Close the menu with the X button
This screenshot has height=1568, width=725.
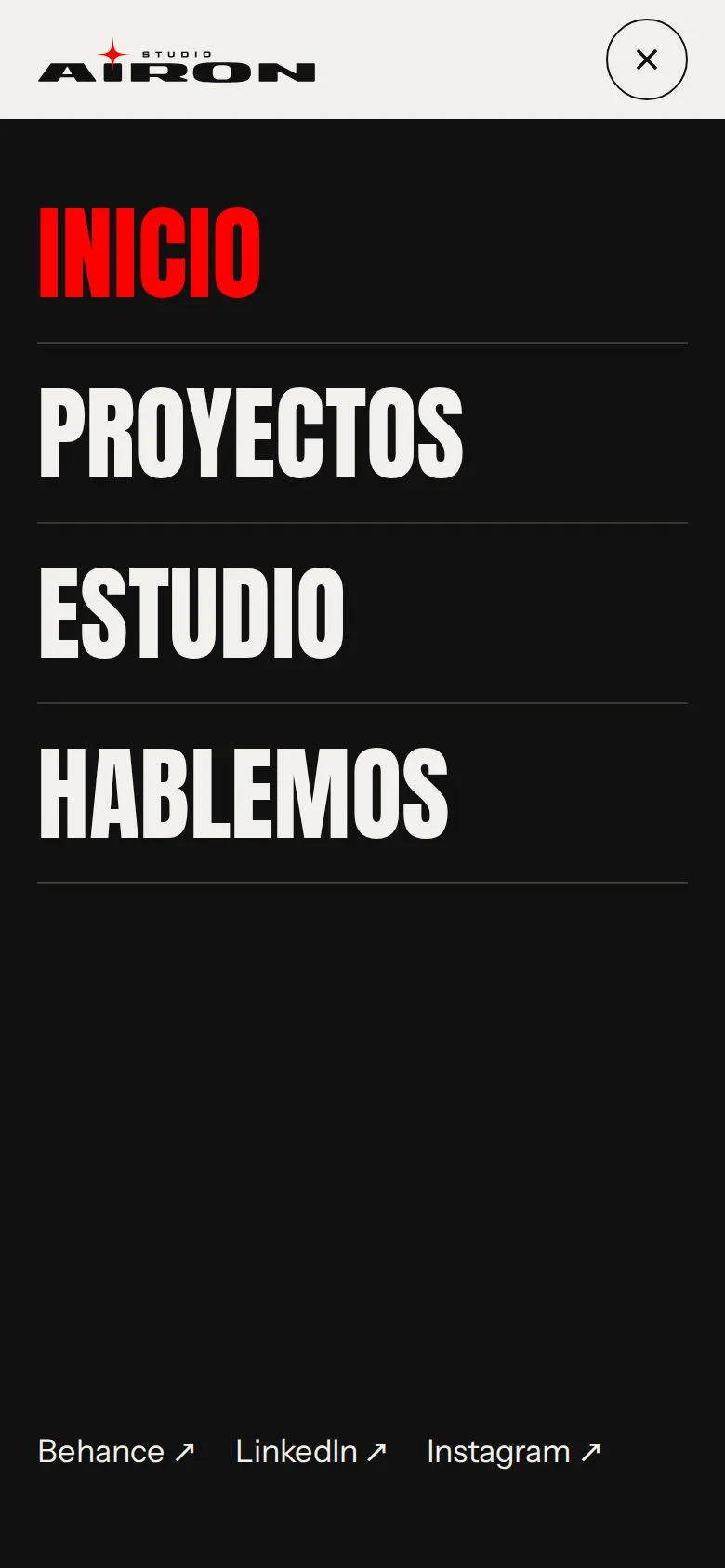[646, 59]
